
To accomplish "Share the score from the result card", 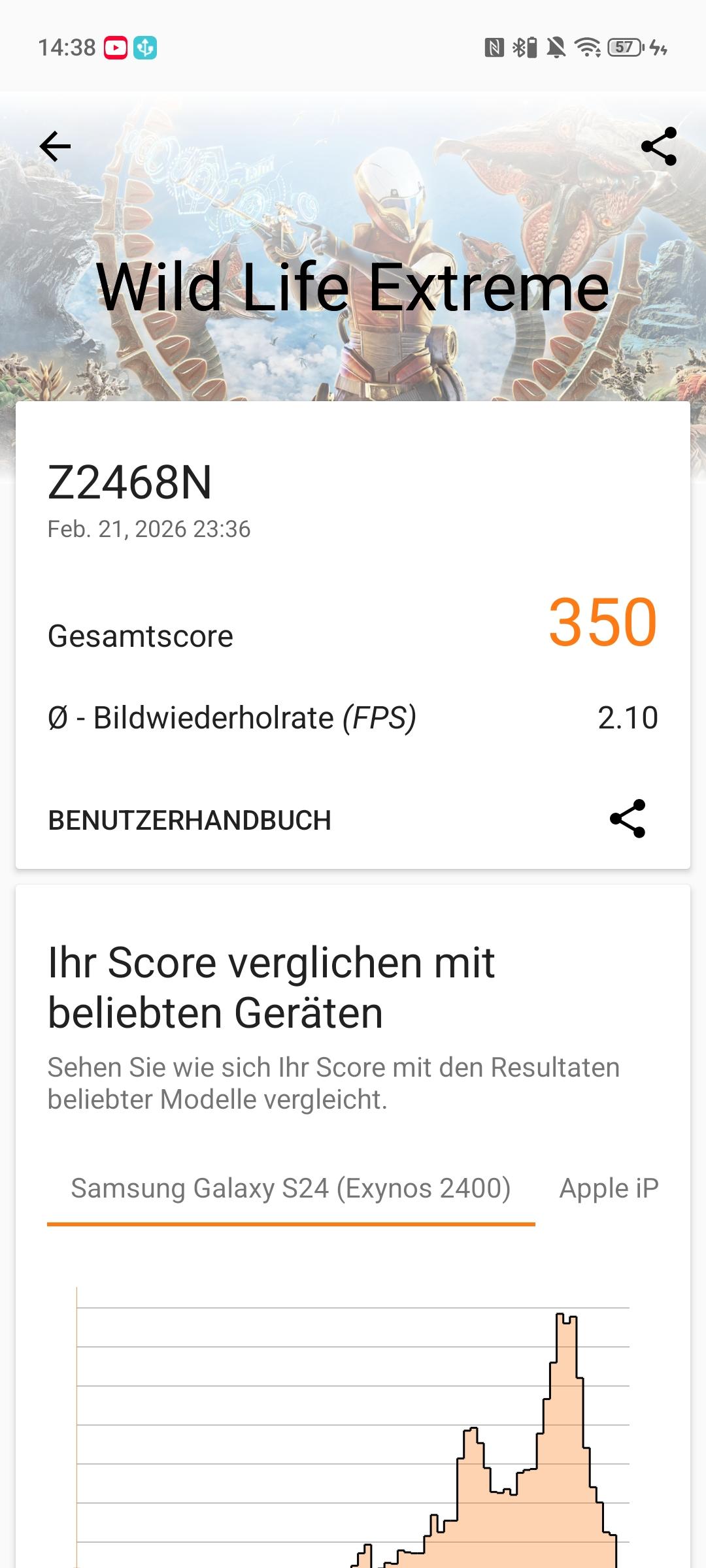I will click(x=628, y=819).
